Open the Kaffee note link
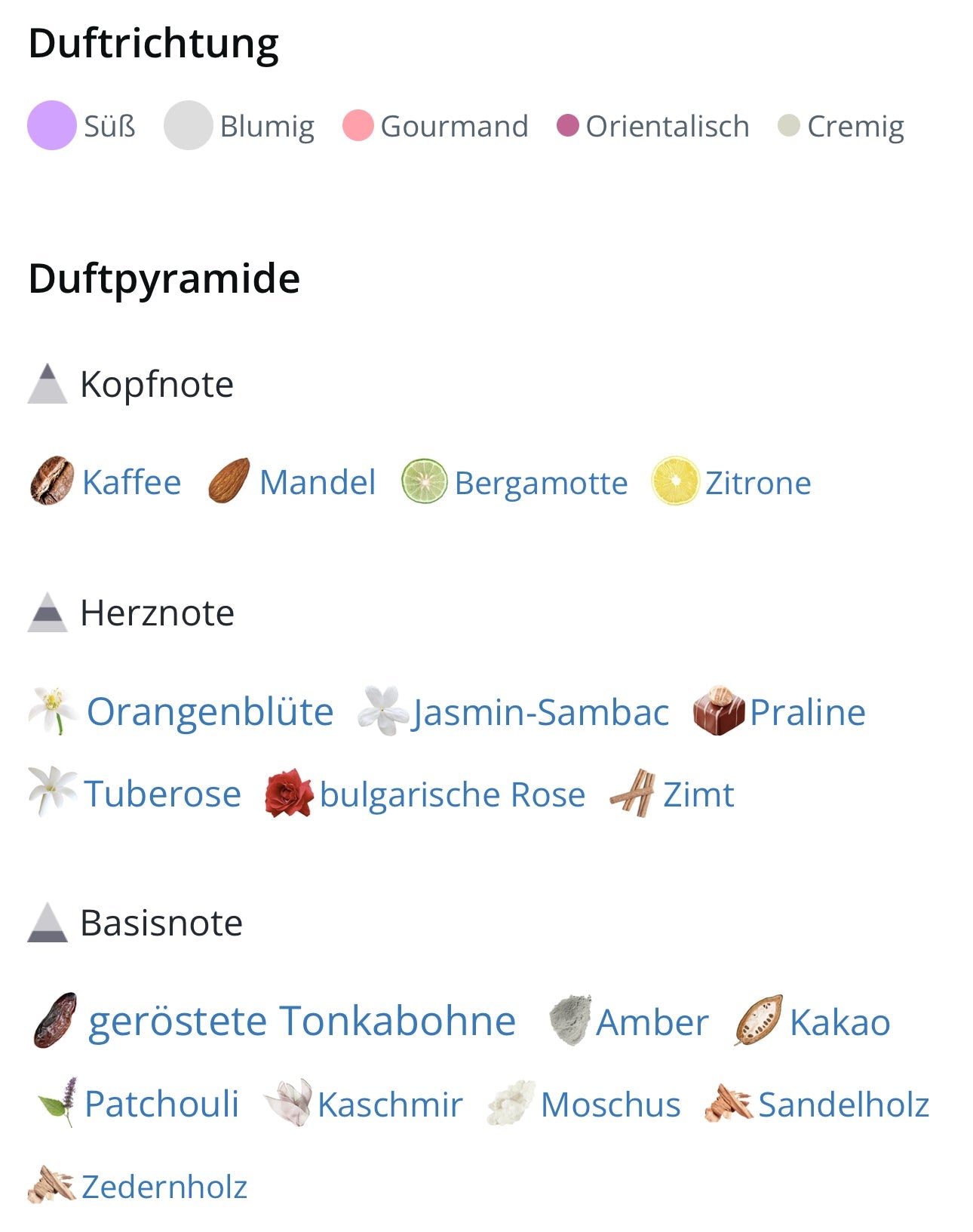973x1232 pixels. tap(131, 482)
